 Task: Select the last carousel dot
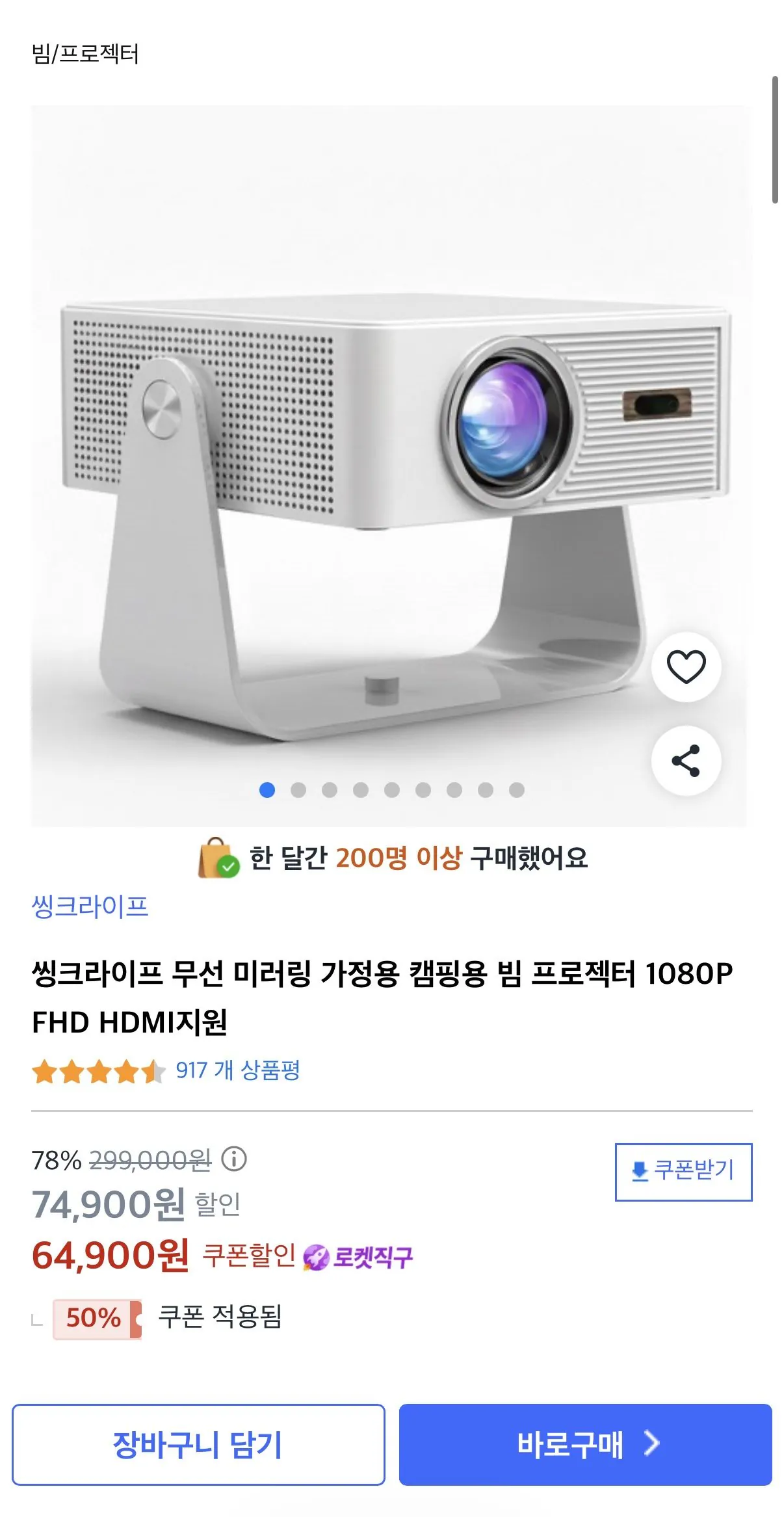[x=515, y=791]
